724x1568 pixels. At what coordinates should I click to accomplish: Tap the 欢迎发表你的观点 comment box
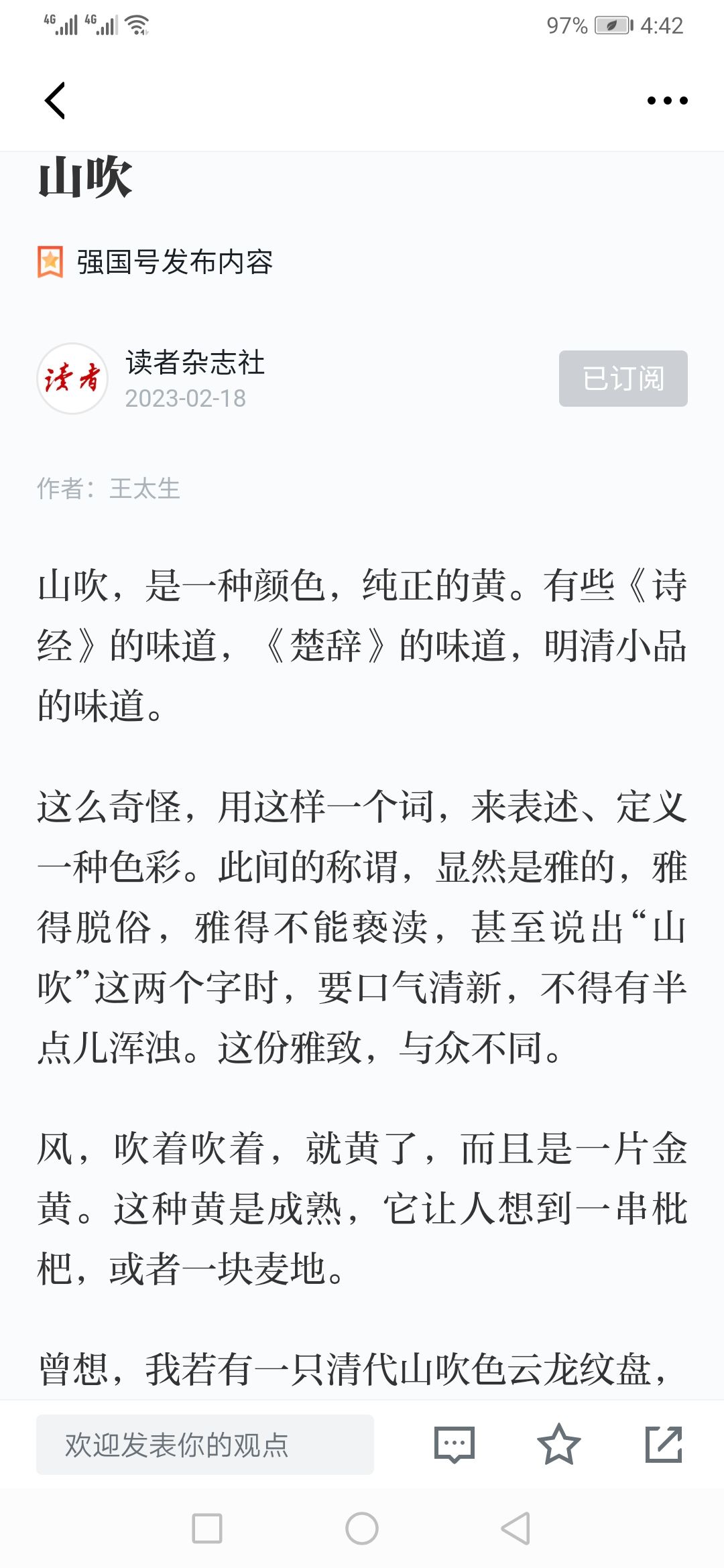pyautogui.click(x=205, y=1445)
